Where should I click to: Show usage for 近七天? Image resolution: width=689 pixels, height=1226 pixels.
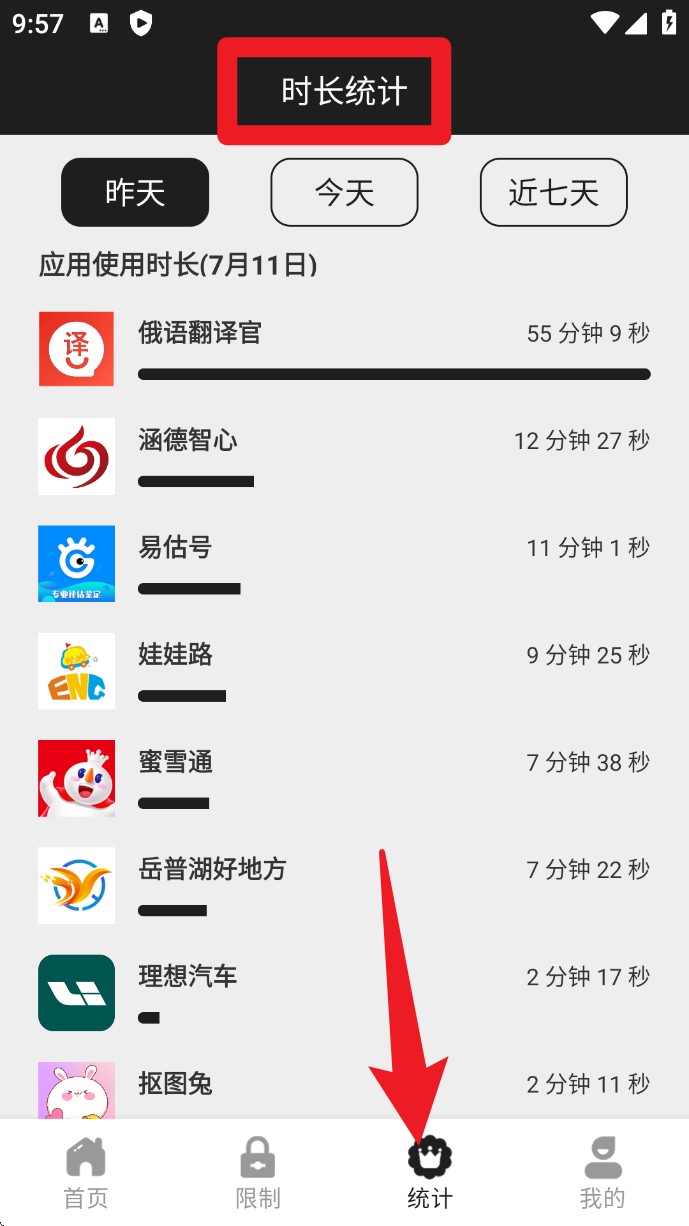(553, 192)
